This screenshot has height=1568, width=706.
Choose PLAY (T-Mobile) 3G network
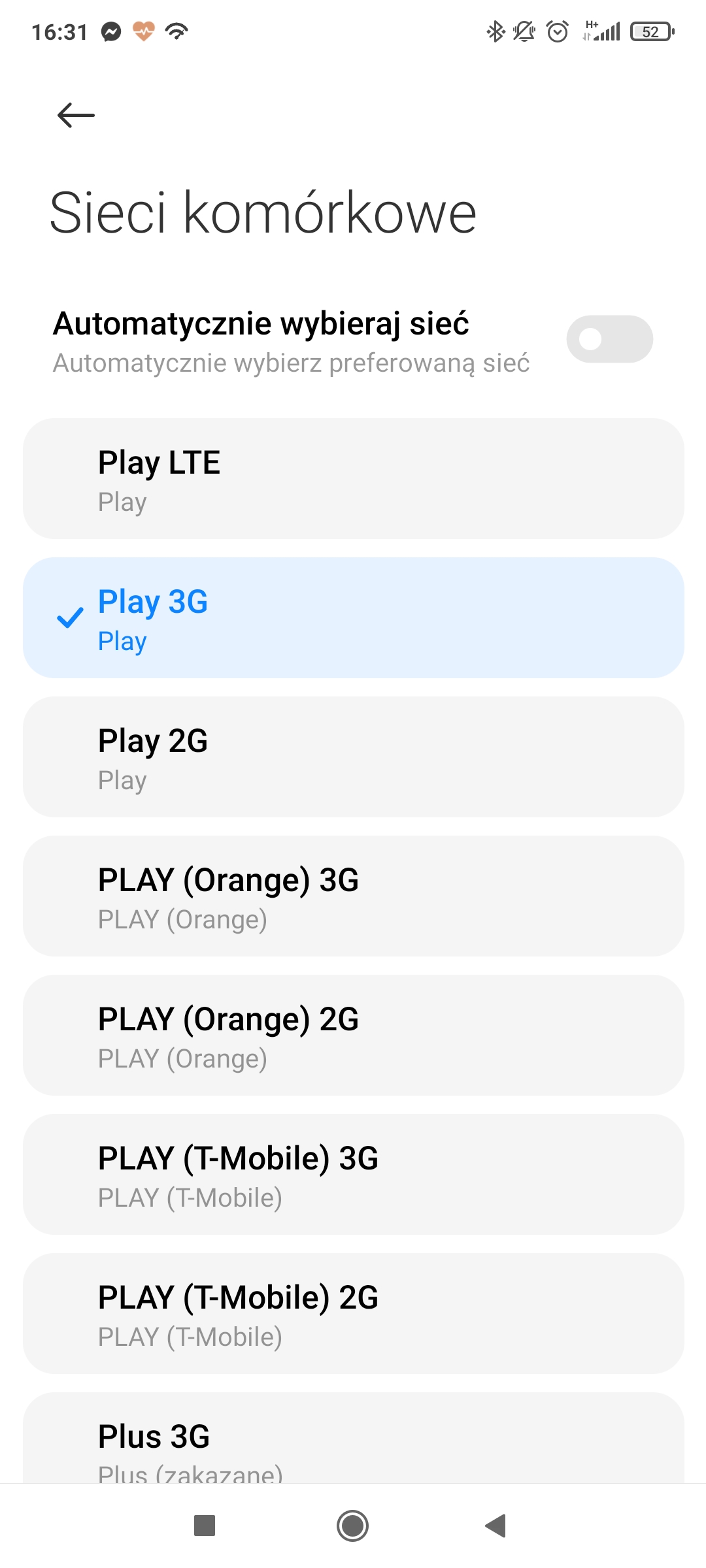[x=353, y=1175]
